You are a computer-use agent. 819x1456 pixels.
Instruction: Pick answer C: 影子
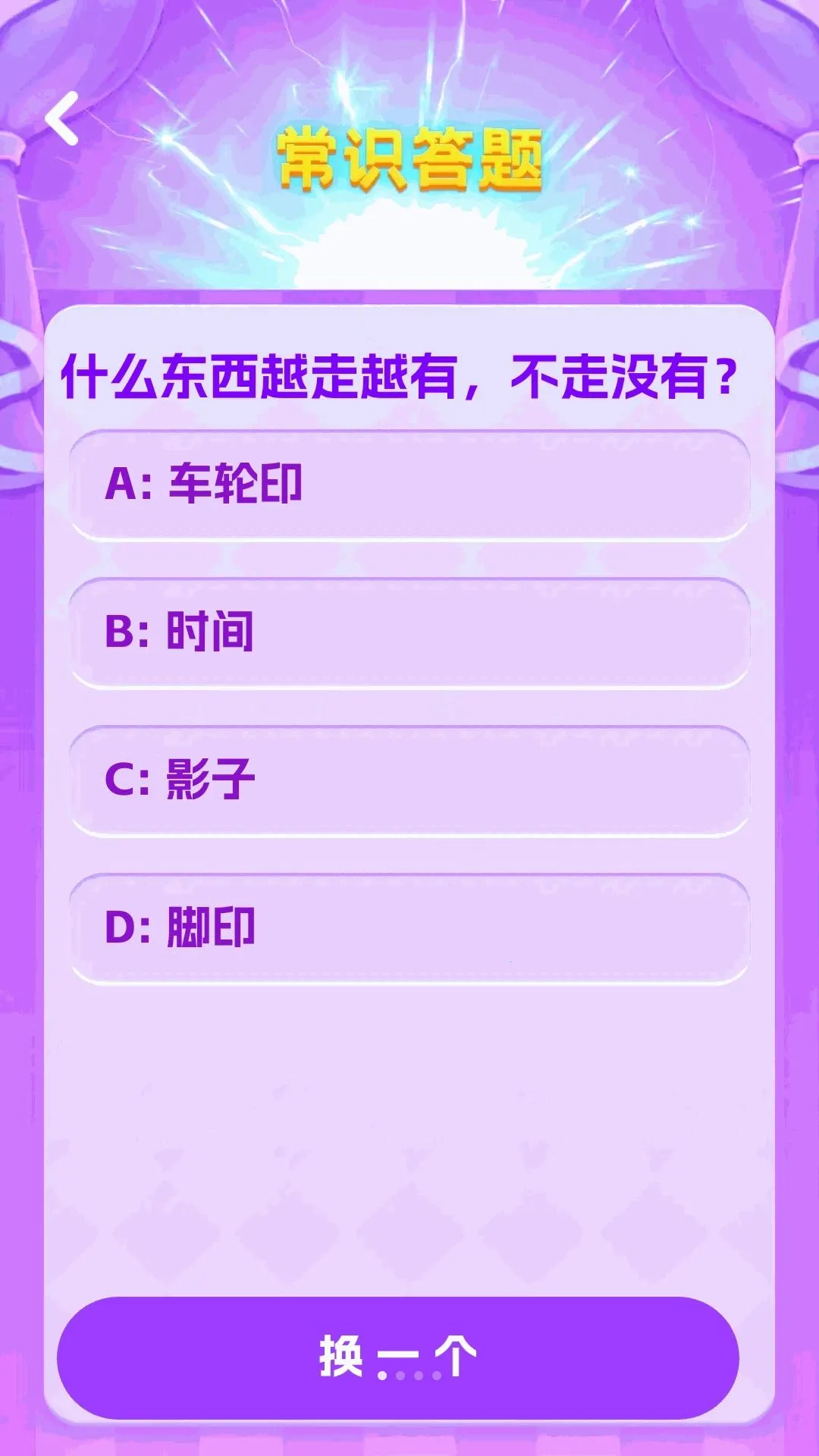coord(409,781)
